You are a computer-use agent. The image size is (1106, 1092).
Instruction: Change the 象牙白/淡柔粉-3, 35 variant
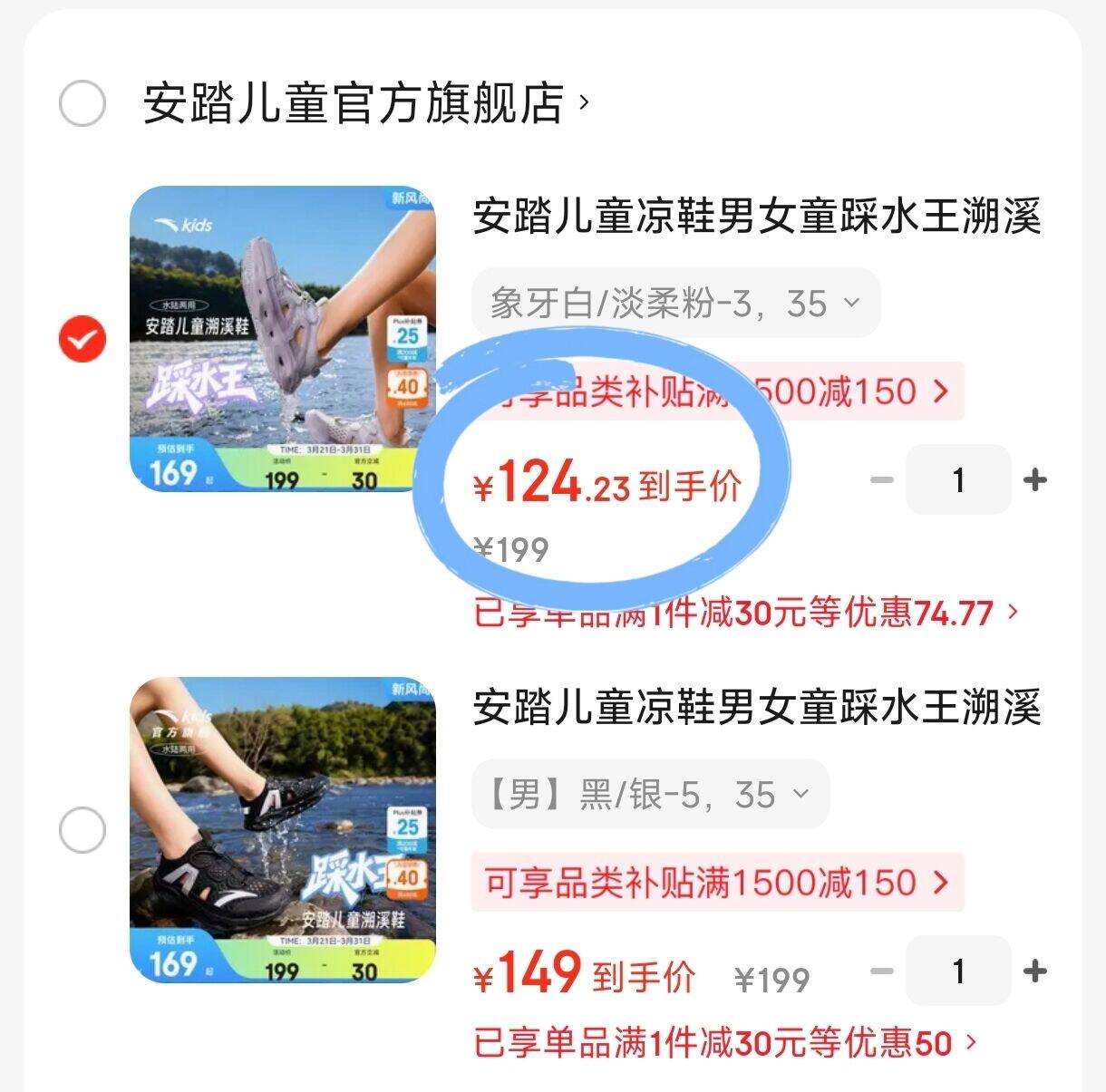coord(674,304)
